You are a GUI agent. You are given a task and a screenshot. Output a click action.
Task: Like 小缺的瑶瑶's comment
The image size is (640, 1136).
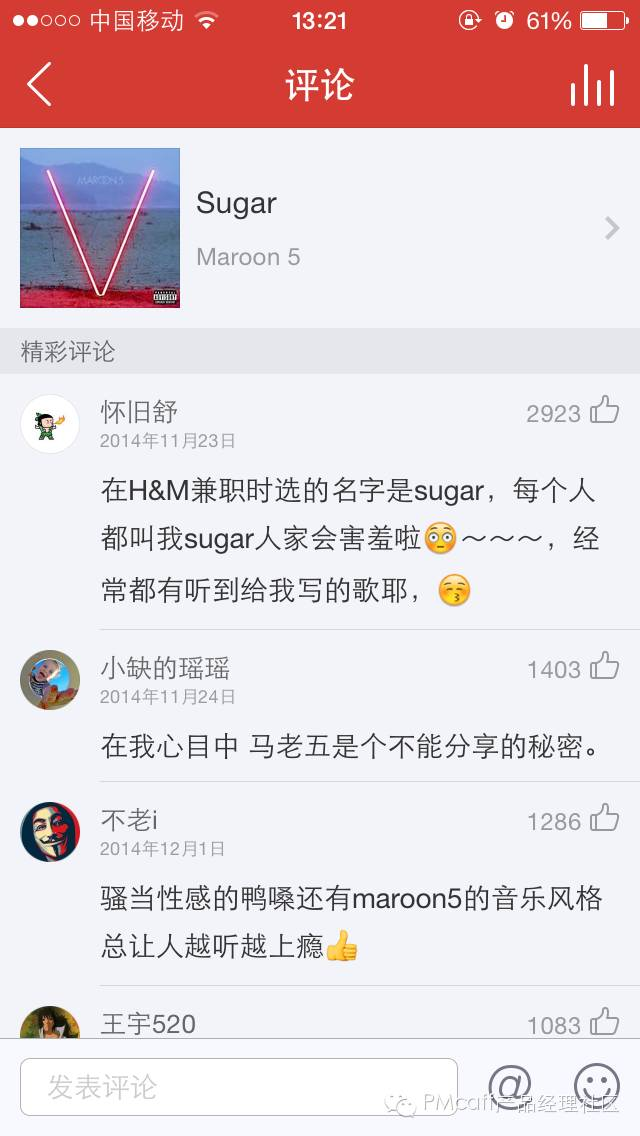tap(604, 666)
